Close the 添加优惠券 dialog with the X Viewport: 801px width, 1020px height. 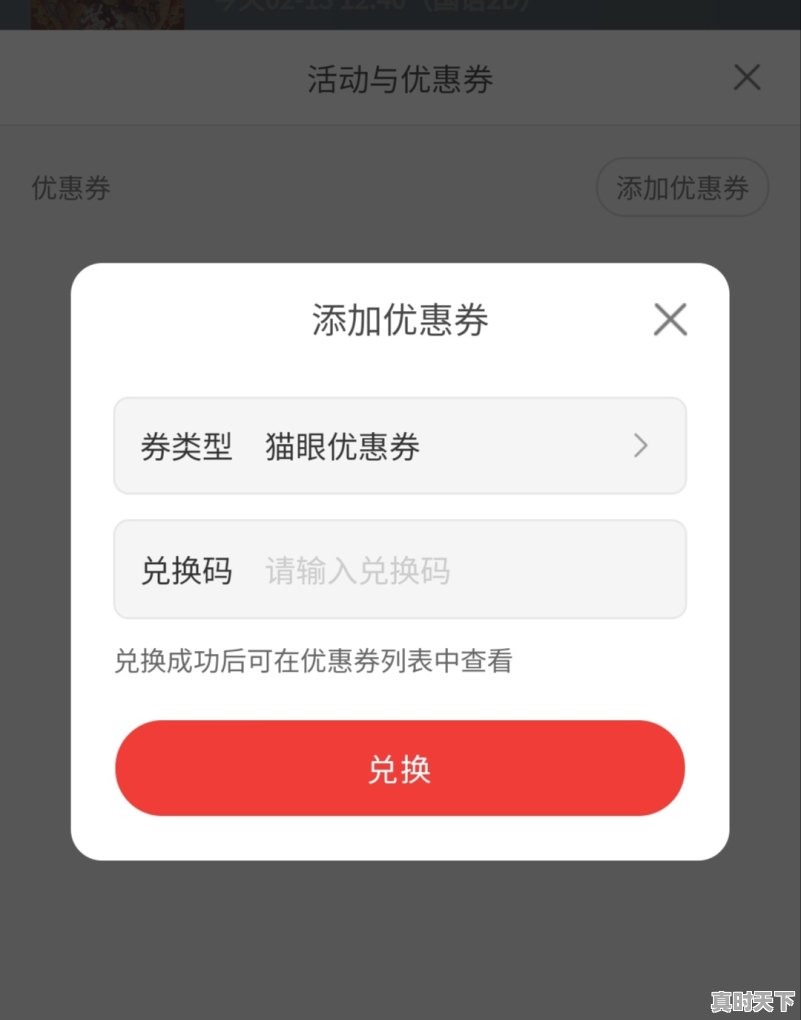[669, 320]
